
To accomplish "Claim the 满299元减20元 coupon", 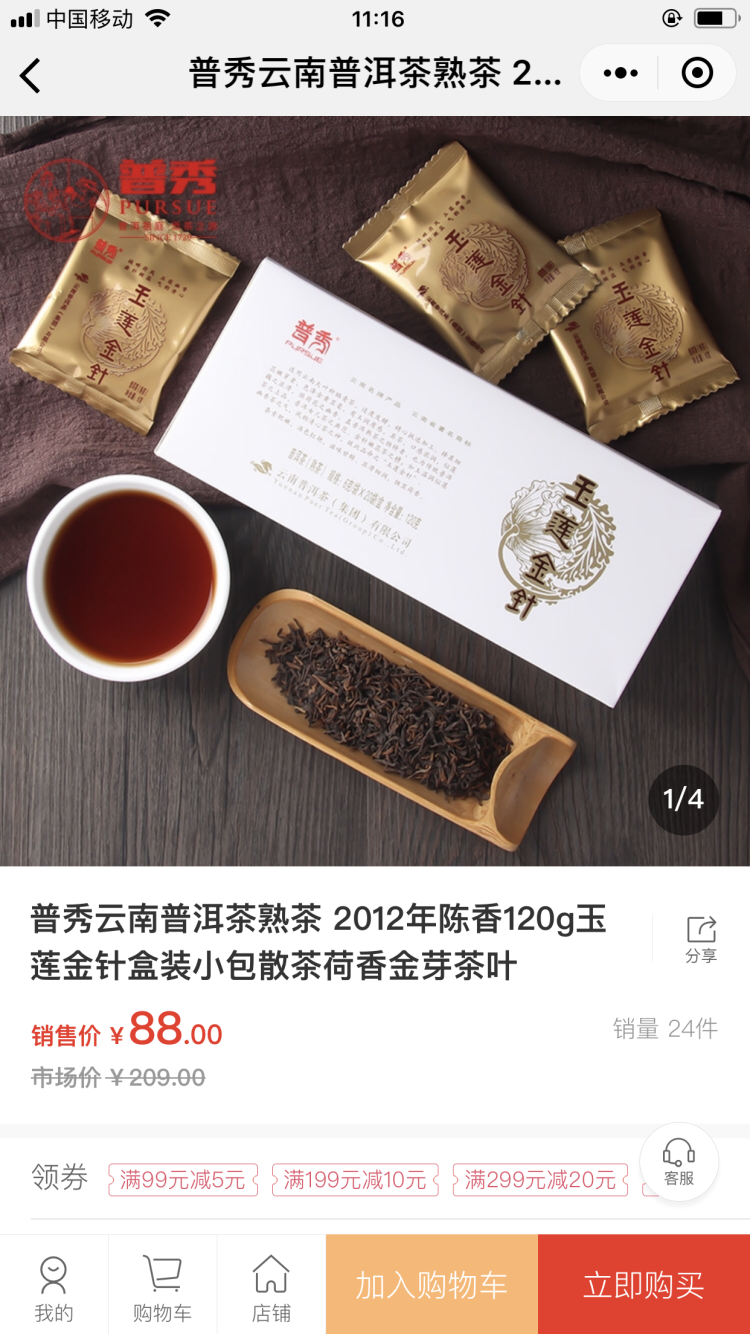I will 540,1180.
